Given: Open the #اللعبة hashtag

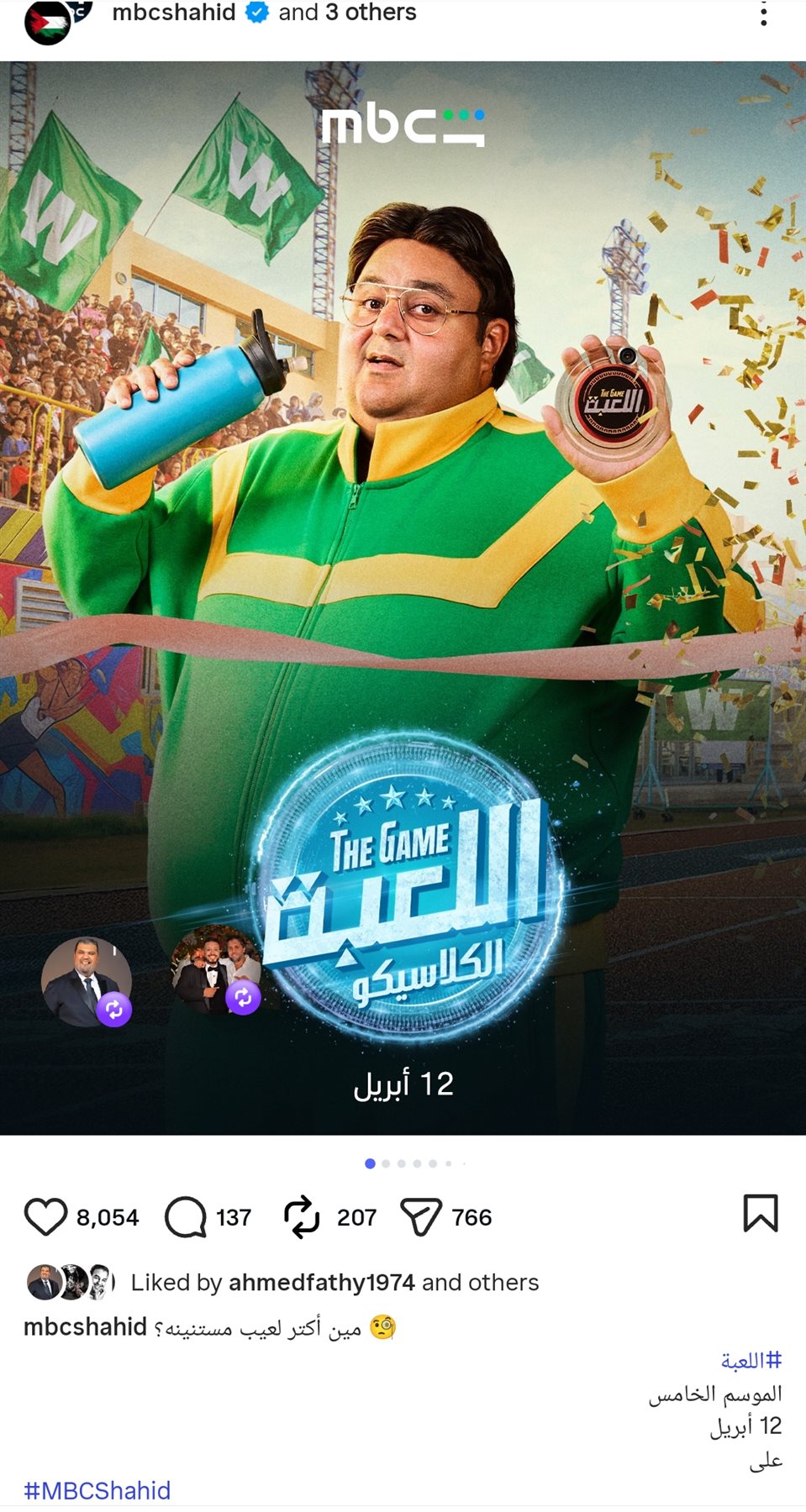Looking at the screenshot, I should click(x=751, y=1360).
